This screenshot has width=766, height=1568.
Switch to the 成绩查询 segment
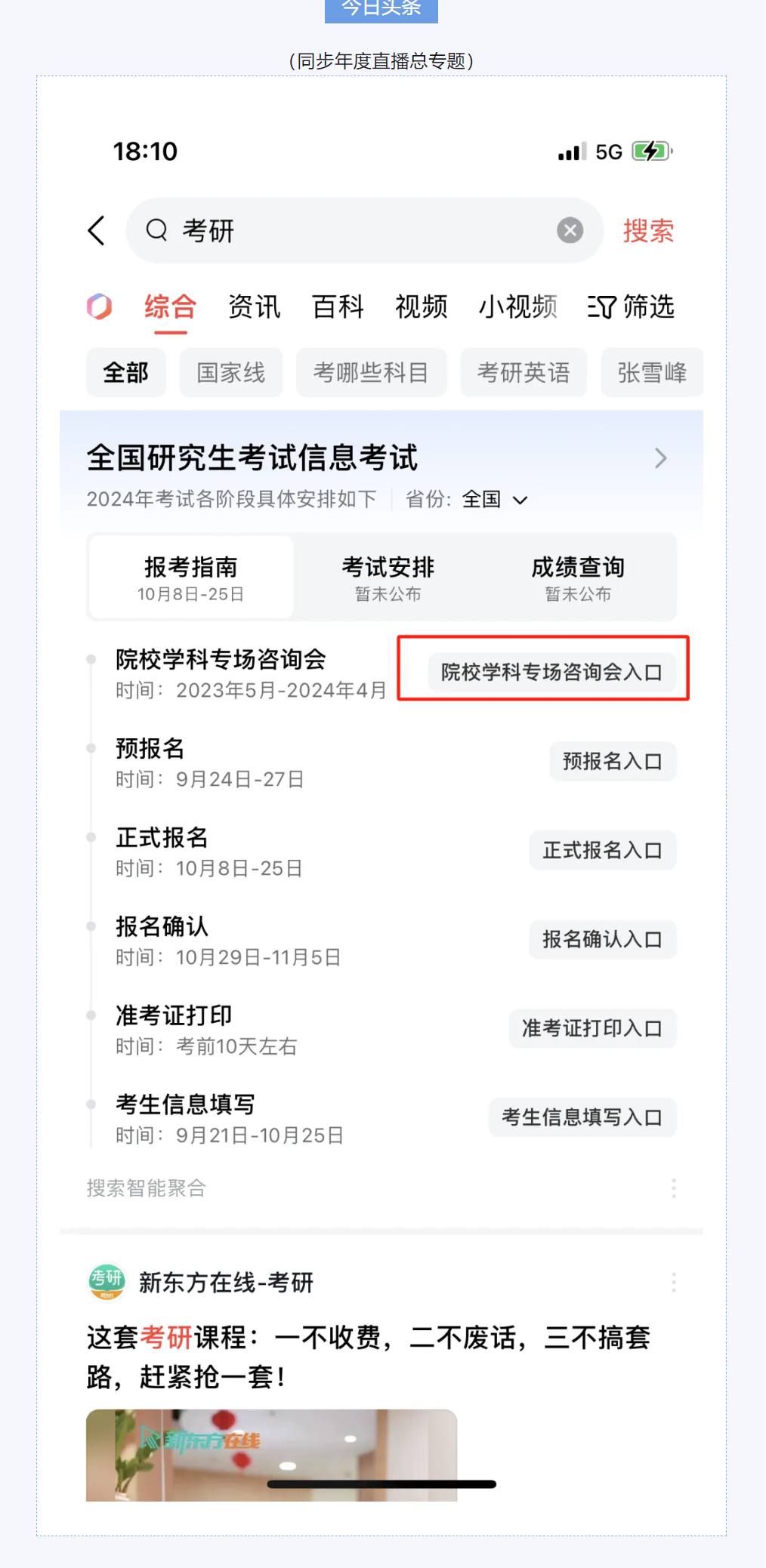[x=578, y=578]
